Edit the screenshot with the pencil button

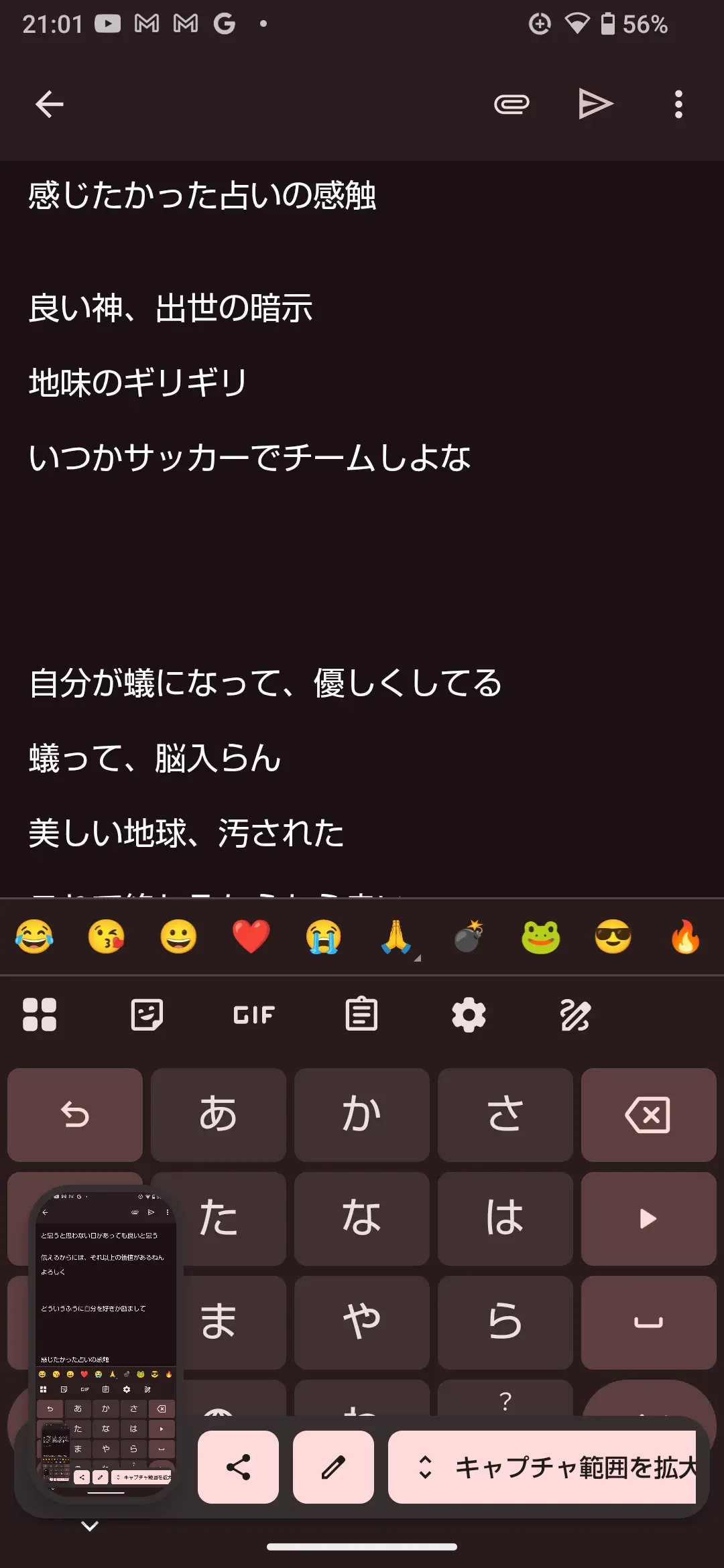click(x=333, y=1467)
